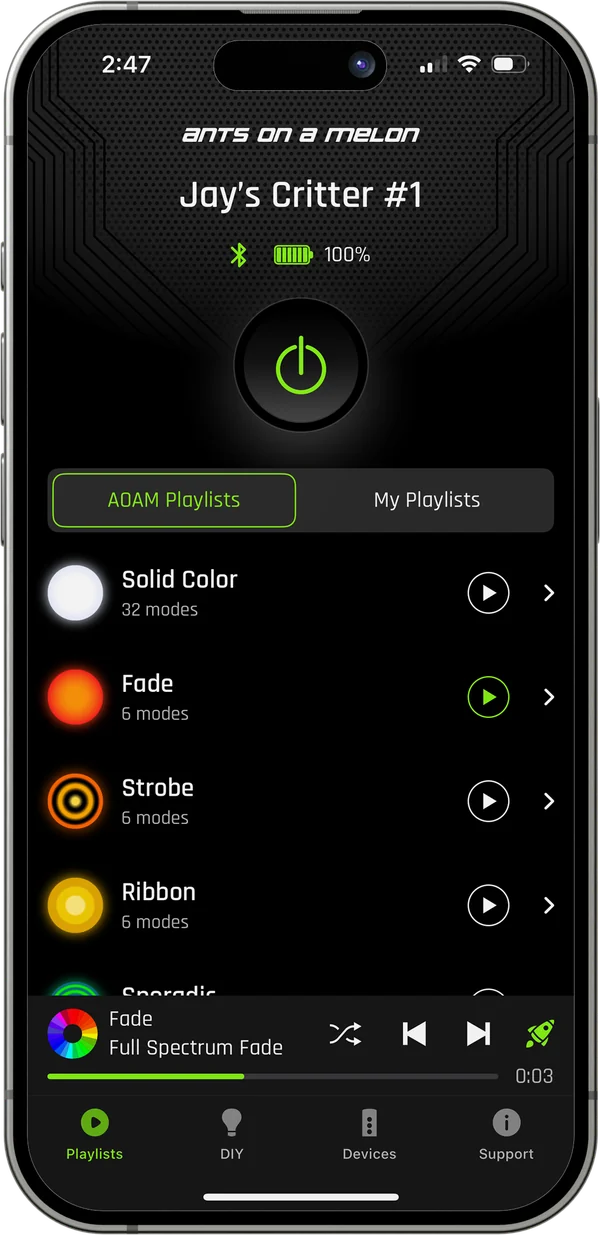Open Solid Color playlist details chevron

549,593
